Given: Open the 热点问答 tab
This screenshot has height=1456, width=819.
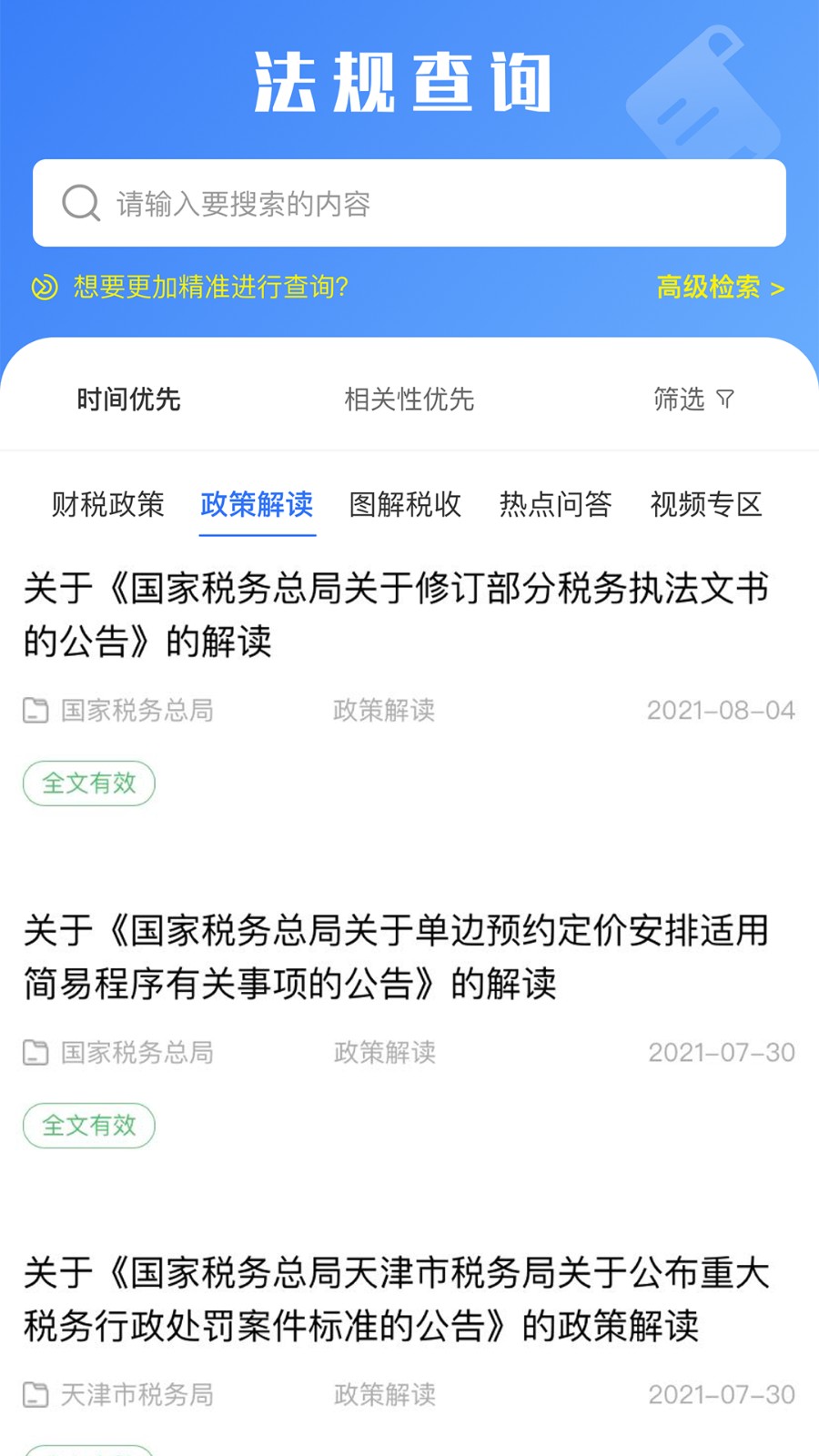Looking at the screenshot, I should pos(556,505).
